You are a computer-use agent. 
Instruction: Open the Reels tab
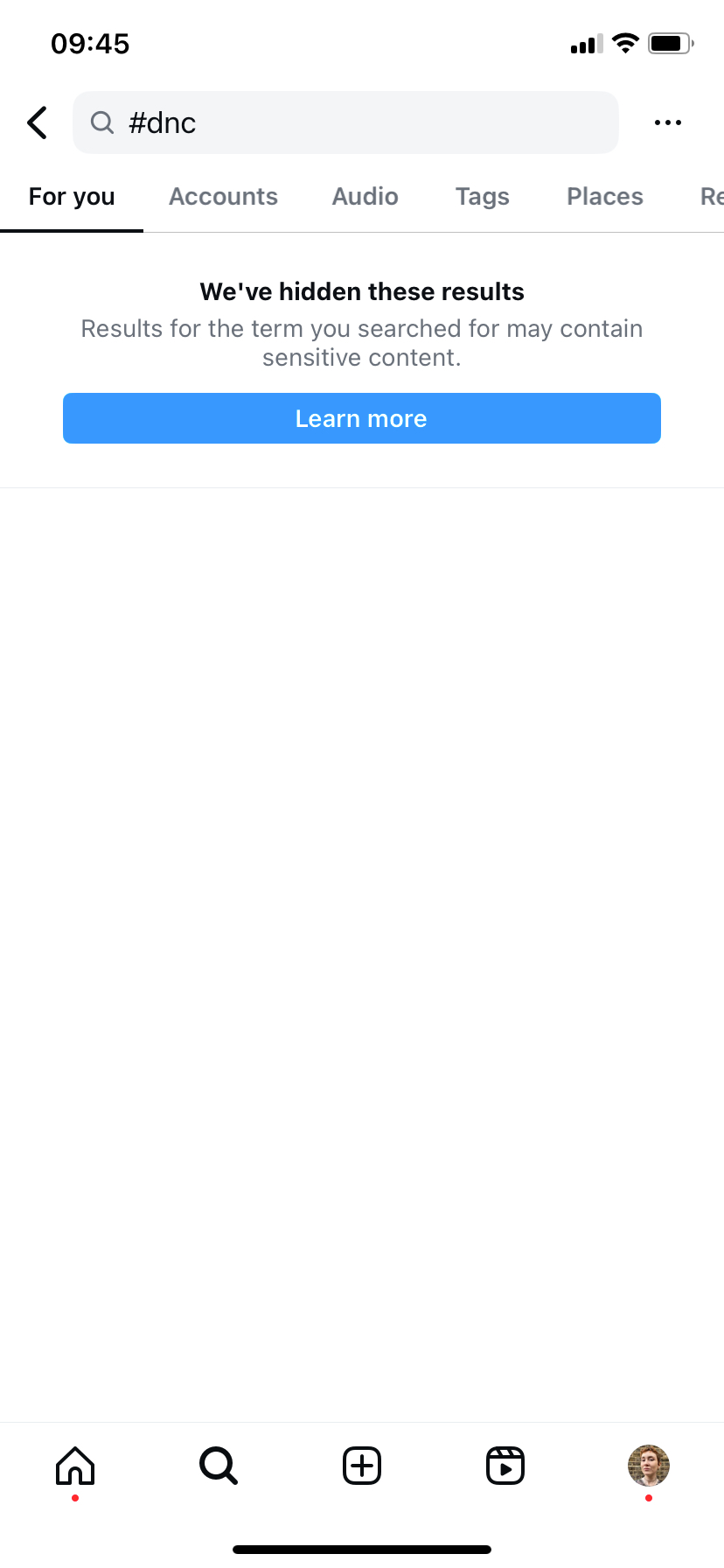(505, 1466)
